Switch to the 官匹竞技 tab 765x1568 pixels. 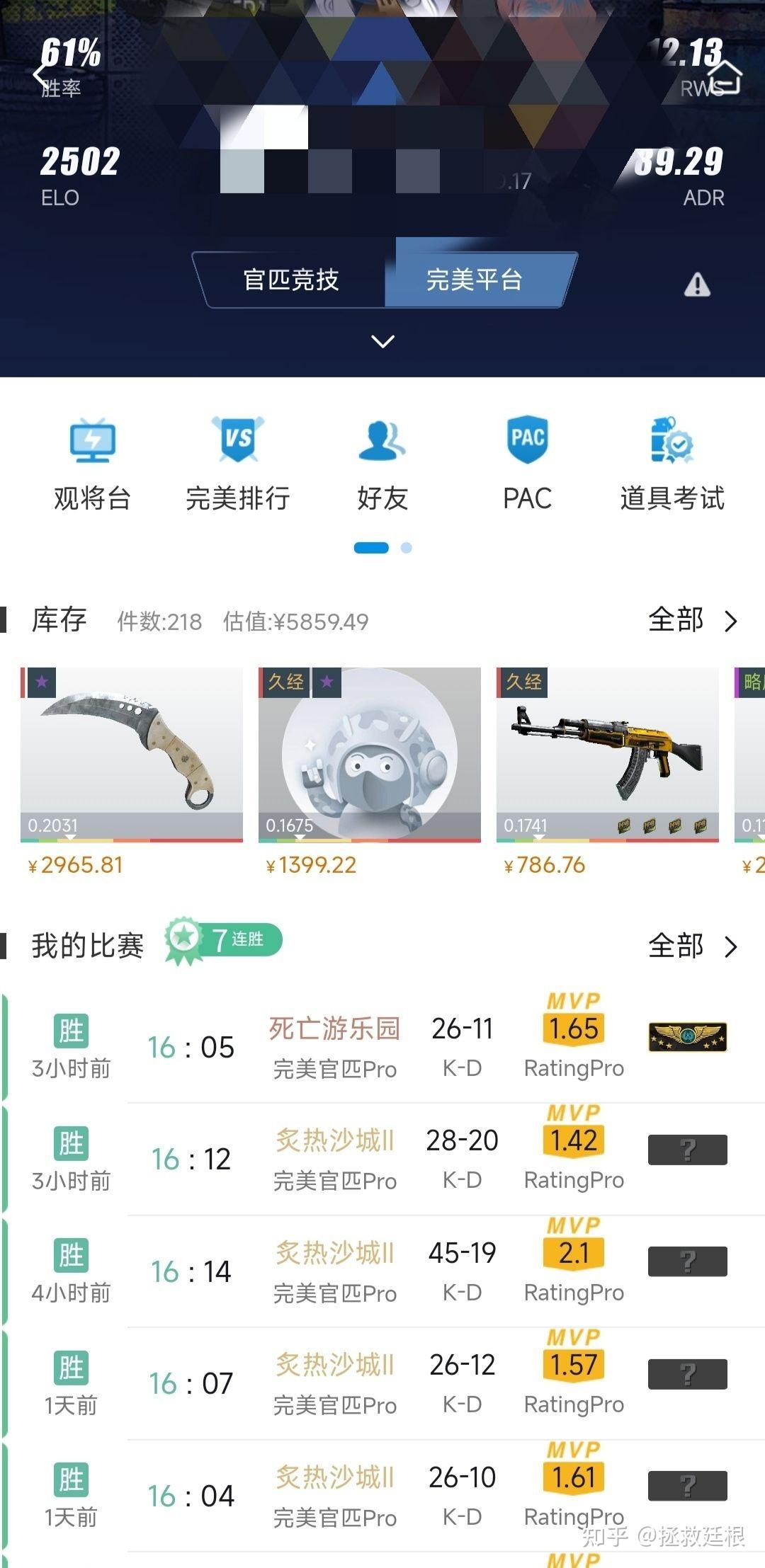point(290,281)
